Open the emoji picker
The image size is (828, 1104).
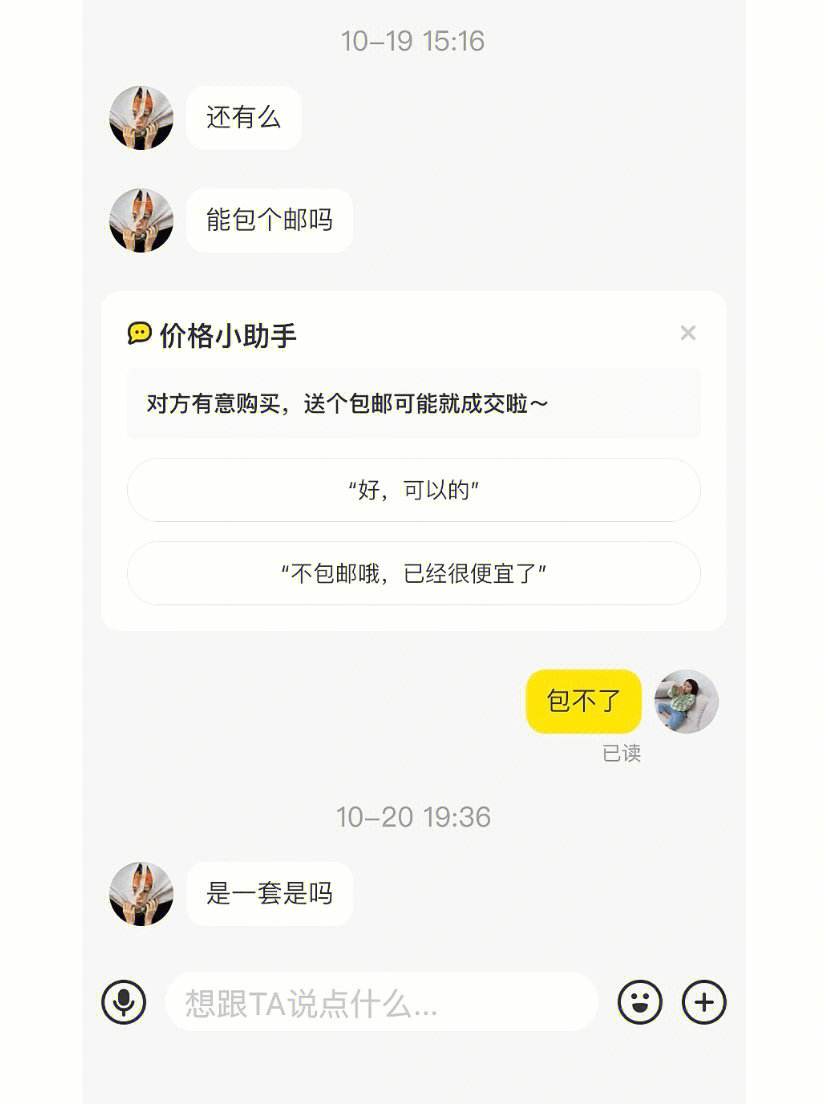(x=640, y=1001)
